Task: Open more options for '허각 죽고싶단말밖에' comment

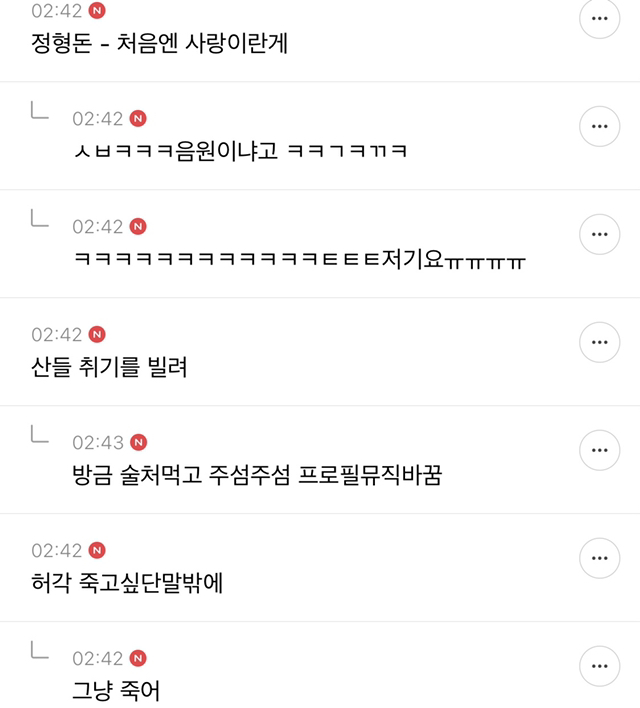Action: (599, 558)
